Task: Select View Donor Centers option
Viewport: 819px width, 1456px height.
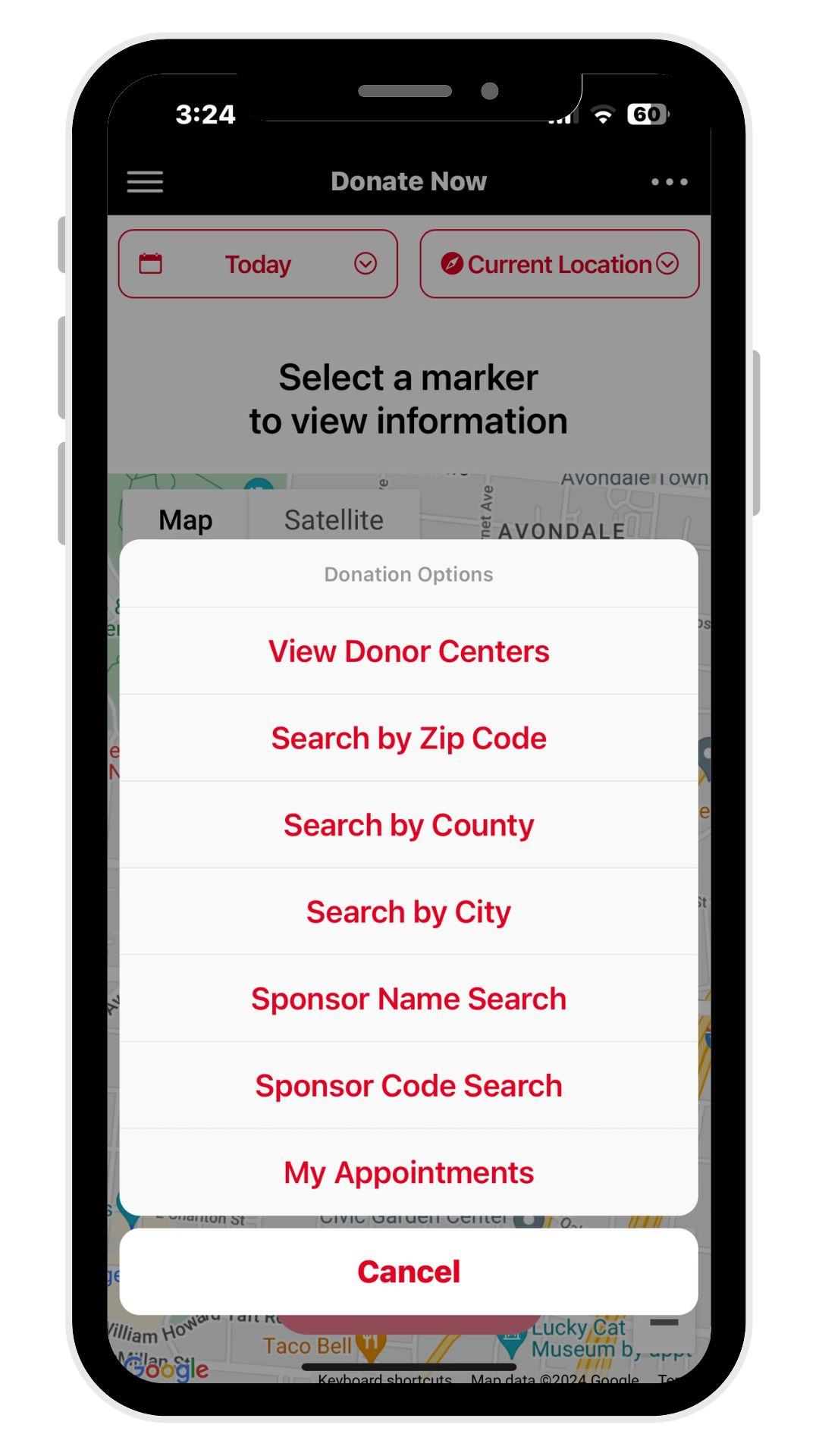Action: (409, 651)
